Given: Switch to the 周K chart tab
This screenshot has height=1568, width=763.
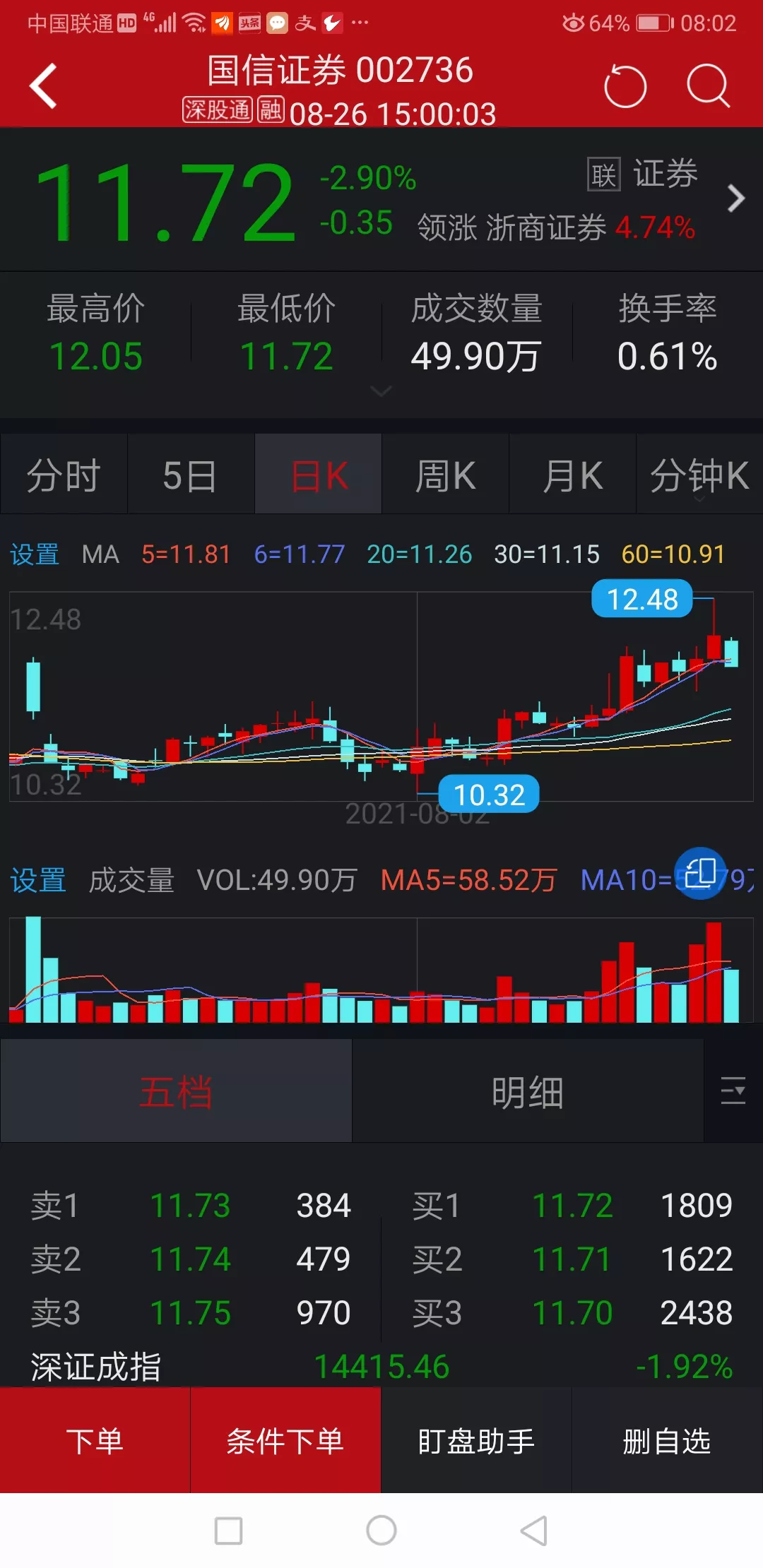Looking at the screenshot, I should tap(445, 475).
